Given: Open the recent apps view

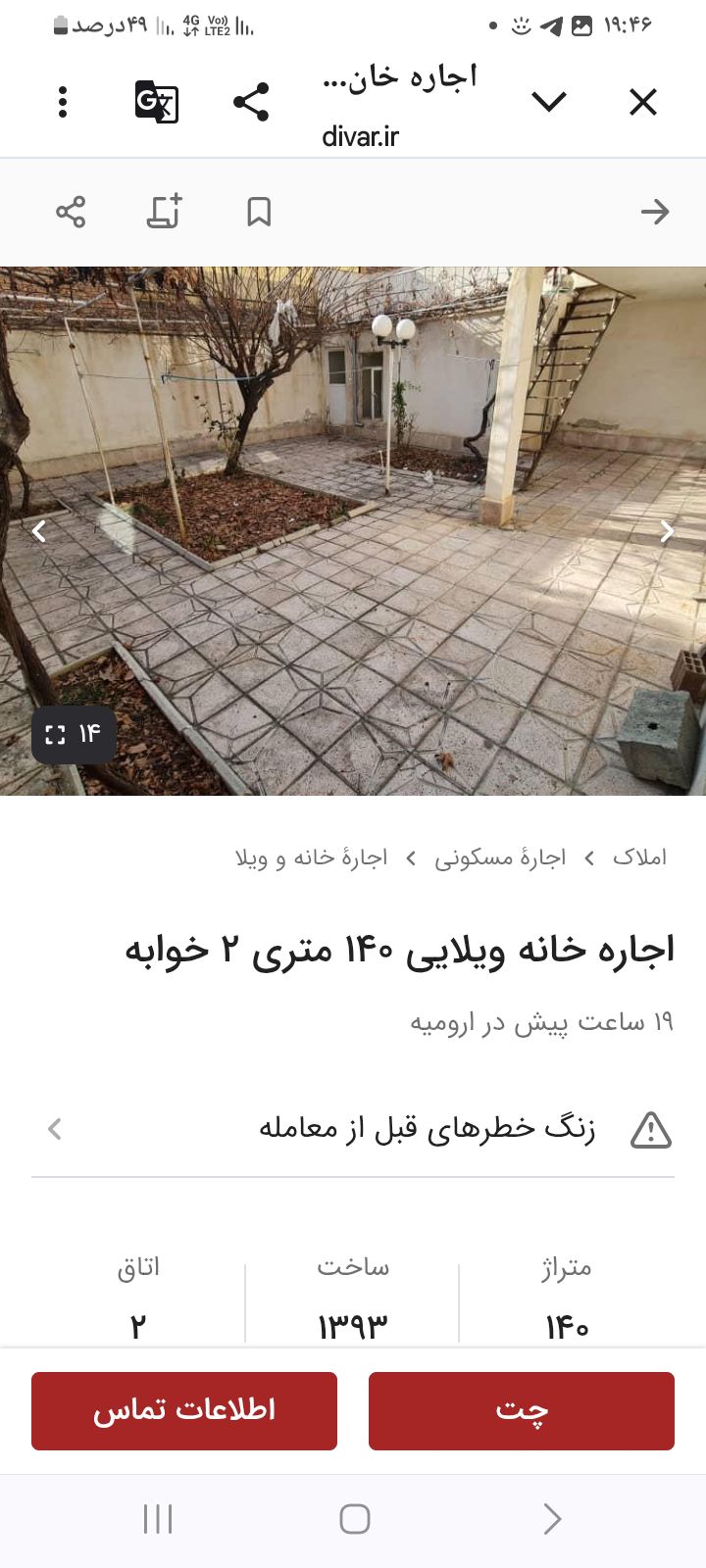Looking at the screenshot, I should pyautogui.click(x=158, y=1519).
